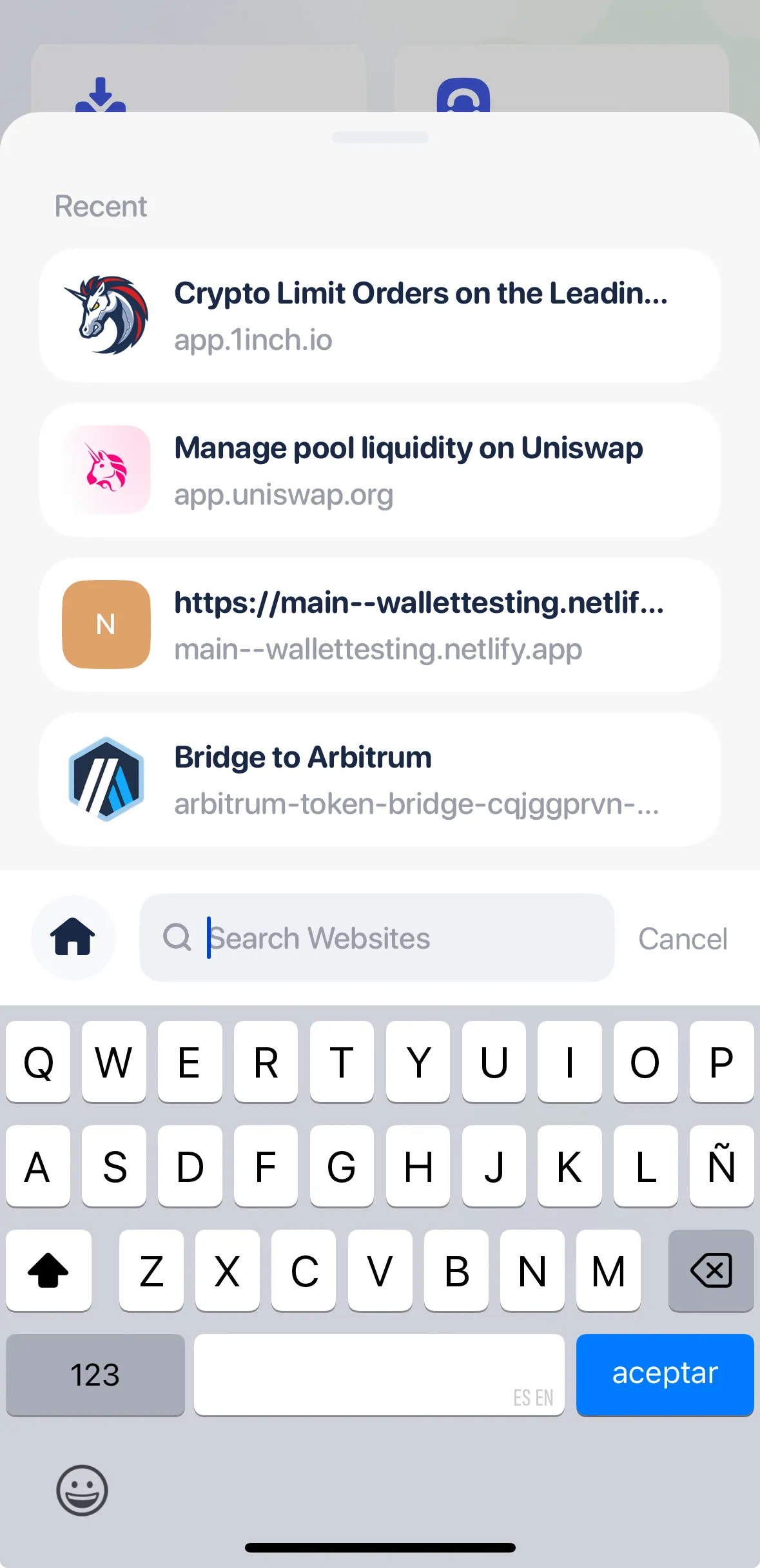Open the emoji keyboard icon
This screenshot has width=760, height=1568.
[81, 1491]
